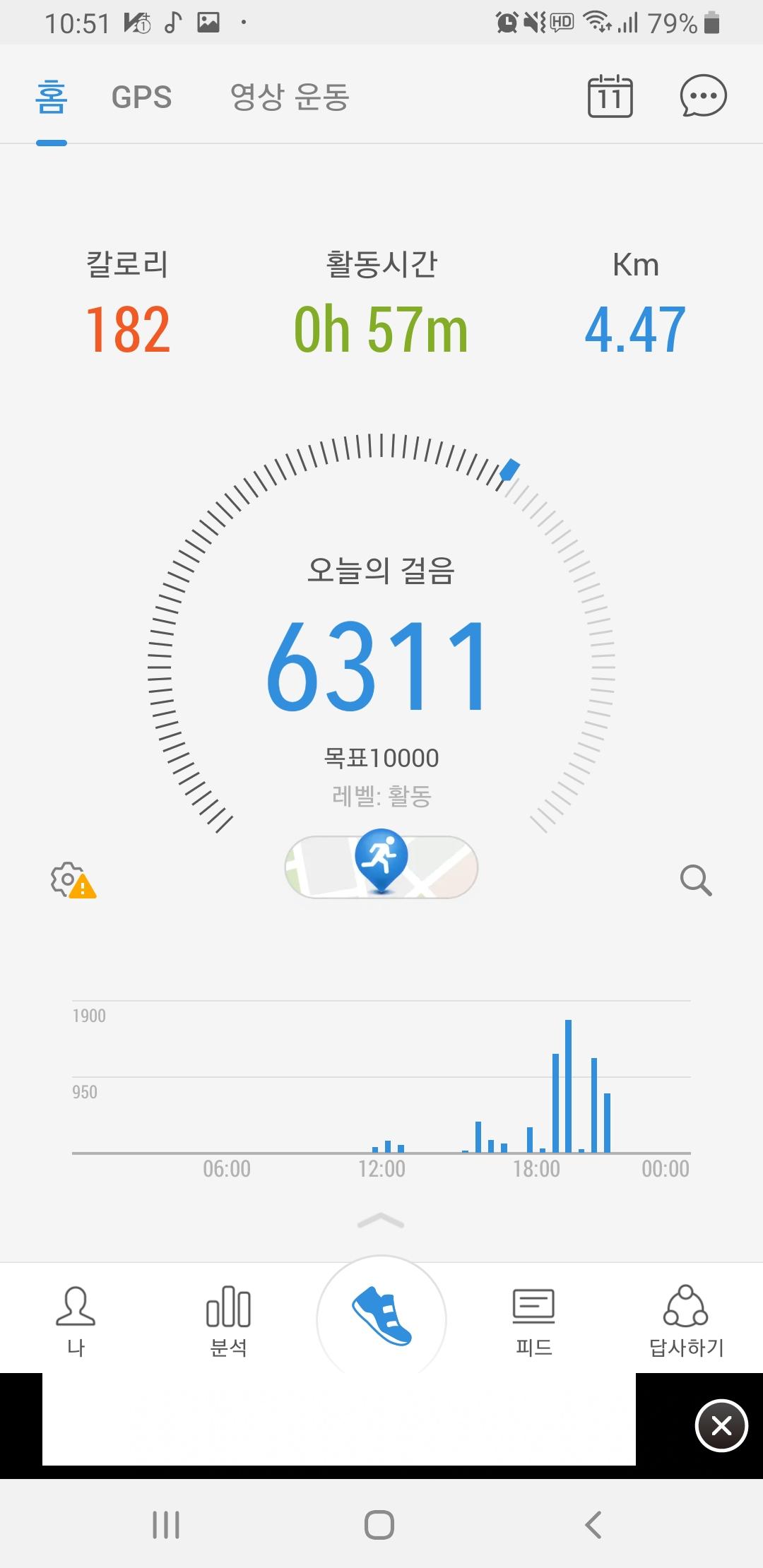Open the calendar icon
763x1568 pixels.
click(610, 96)
